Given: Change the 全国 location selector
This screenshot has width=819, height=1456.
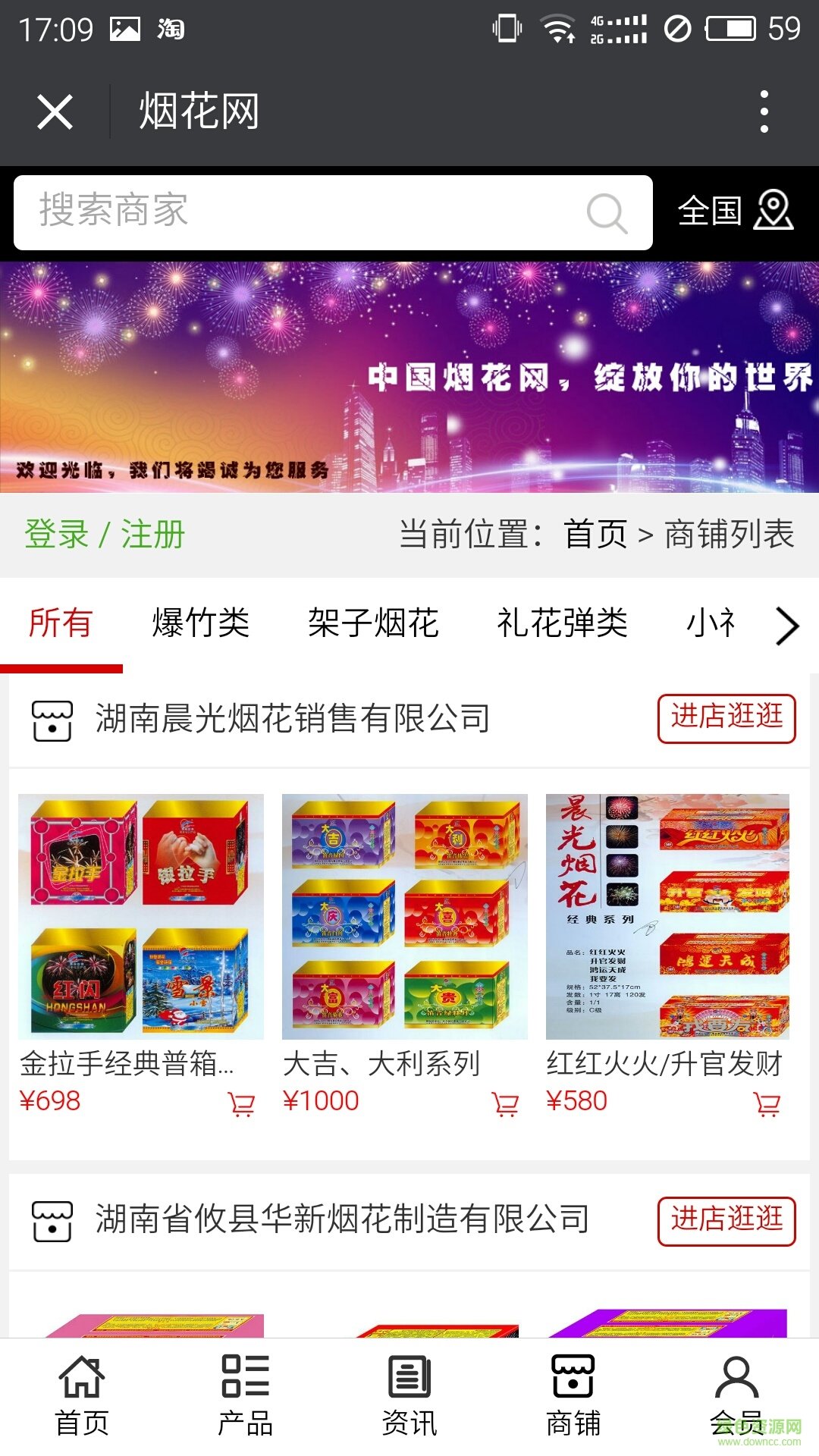Looking at the screenshot, I should click(734, 211).
